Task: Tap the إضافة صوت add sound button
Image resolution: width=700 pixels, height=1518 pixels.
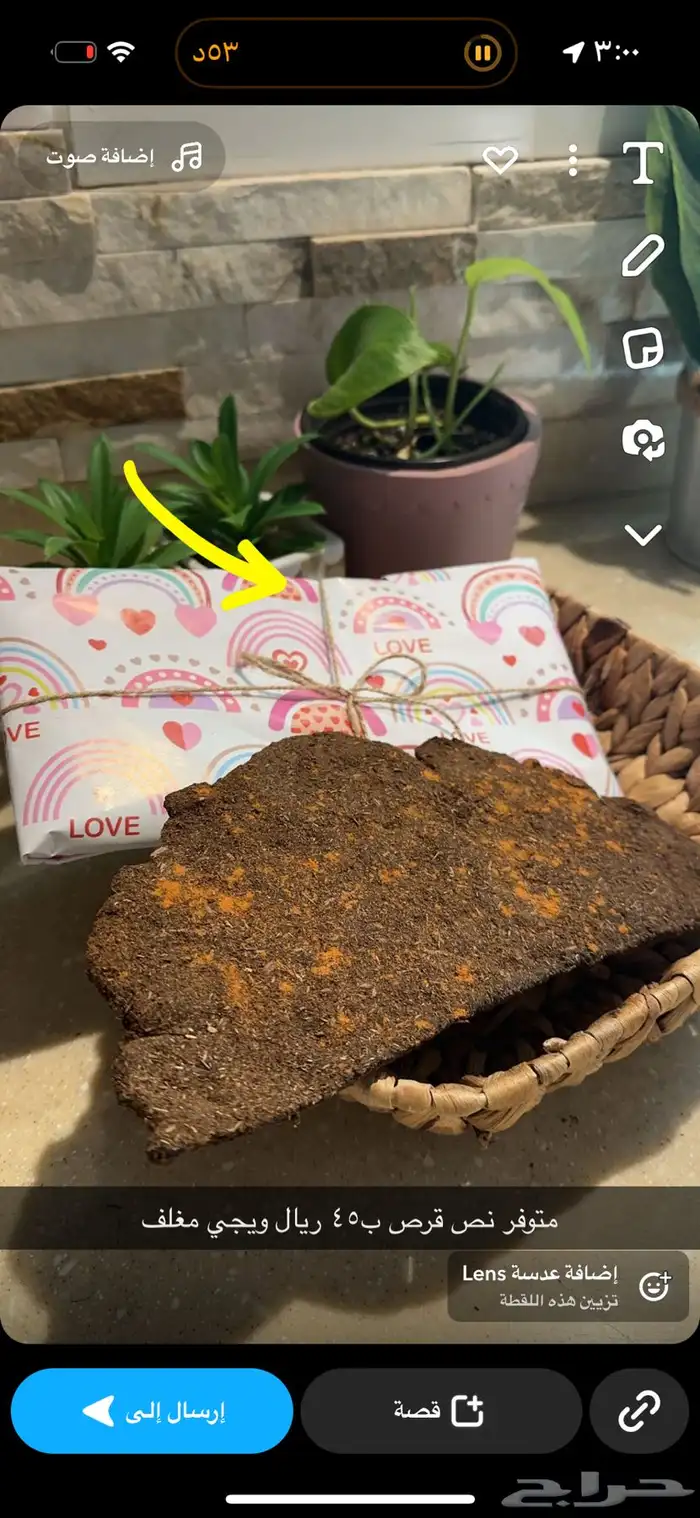Action: (124, 157)
